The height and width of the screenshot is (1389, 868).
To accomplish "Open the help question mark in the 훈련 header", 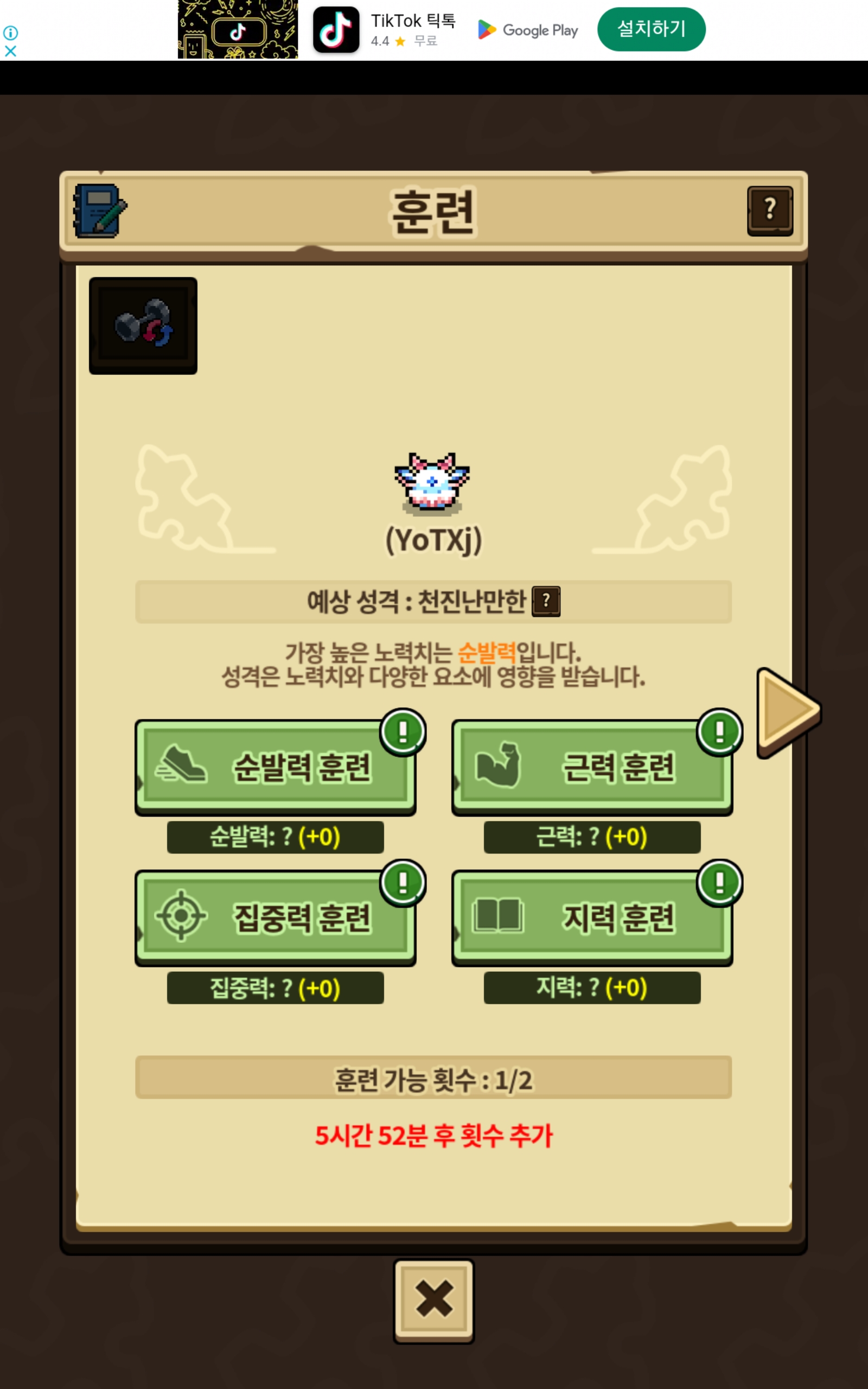I will [769, 210].
